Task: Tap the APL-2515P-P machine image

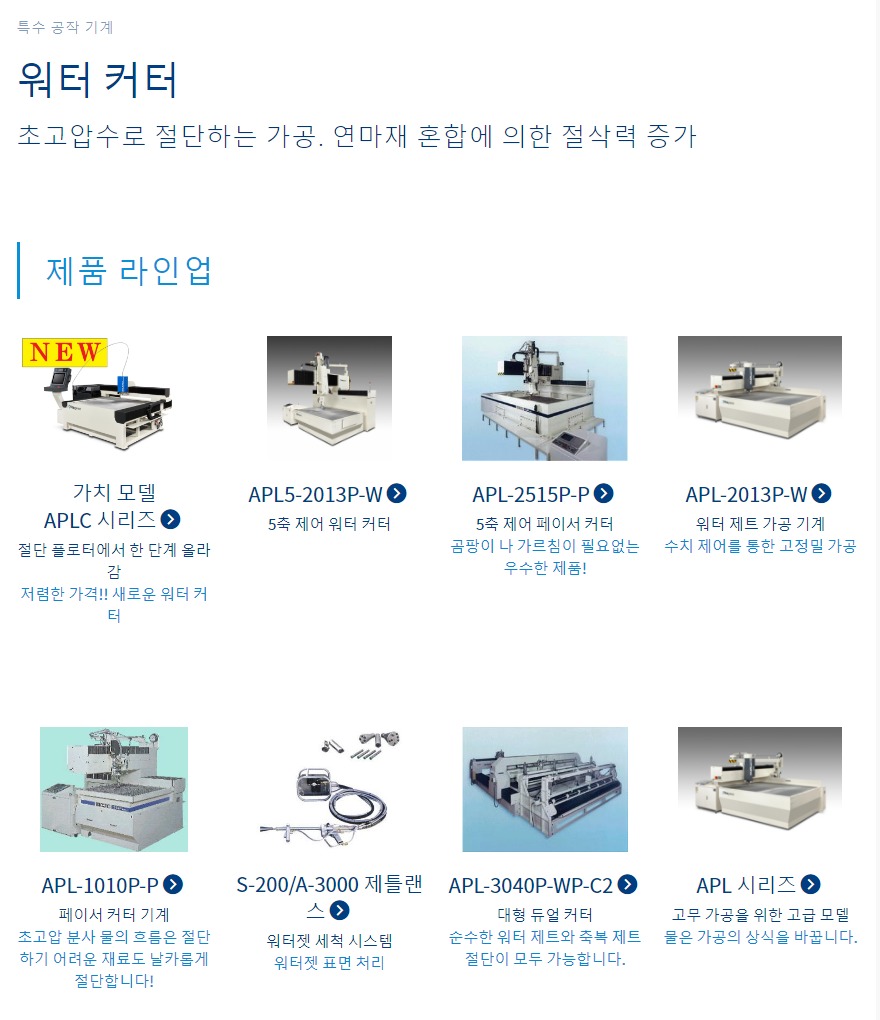Action: click(x=544, y=397)
